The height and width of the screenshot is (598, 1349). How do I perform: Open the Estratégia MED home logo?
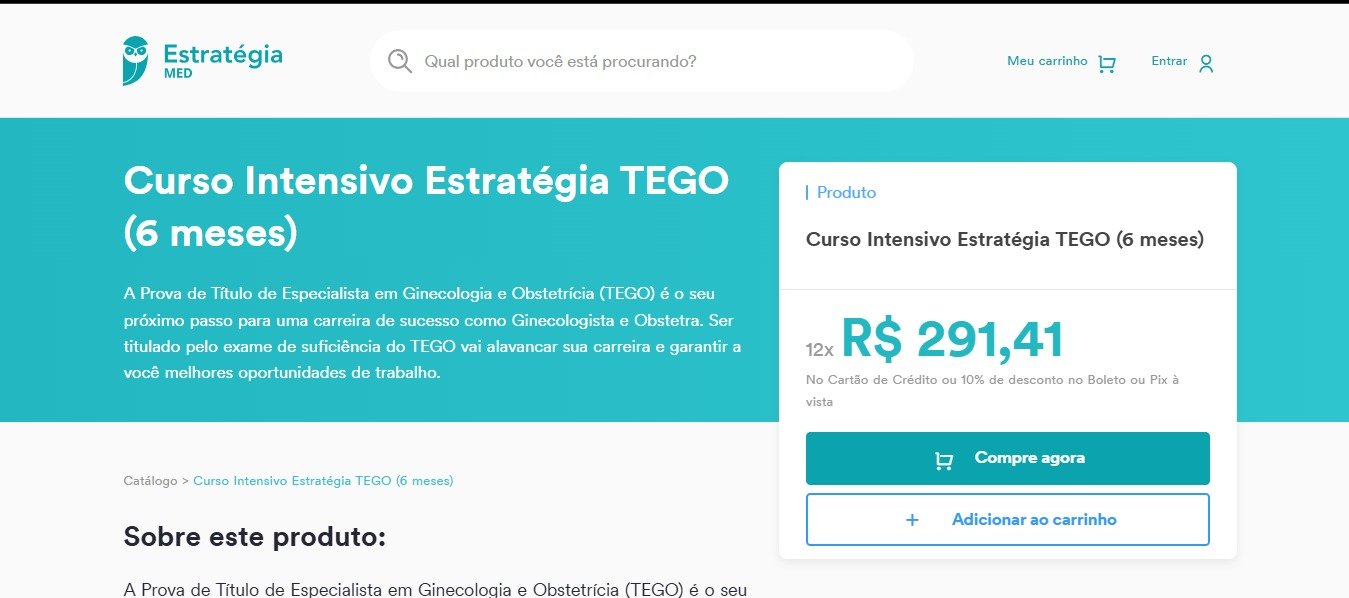(x=203, y=60)
